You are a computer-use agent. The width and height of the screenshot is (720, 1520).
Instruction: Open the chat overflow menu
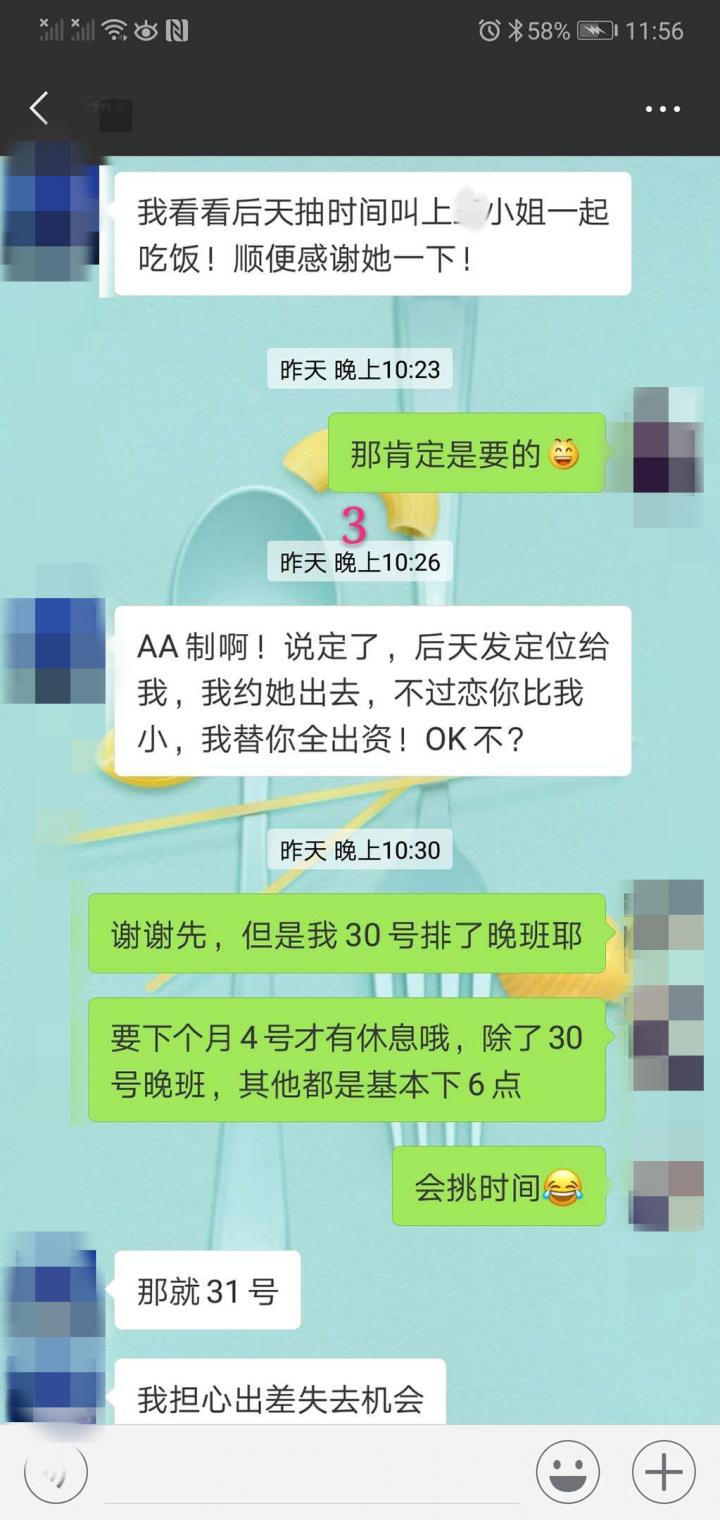tap(662, 109)
